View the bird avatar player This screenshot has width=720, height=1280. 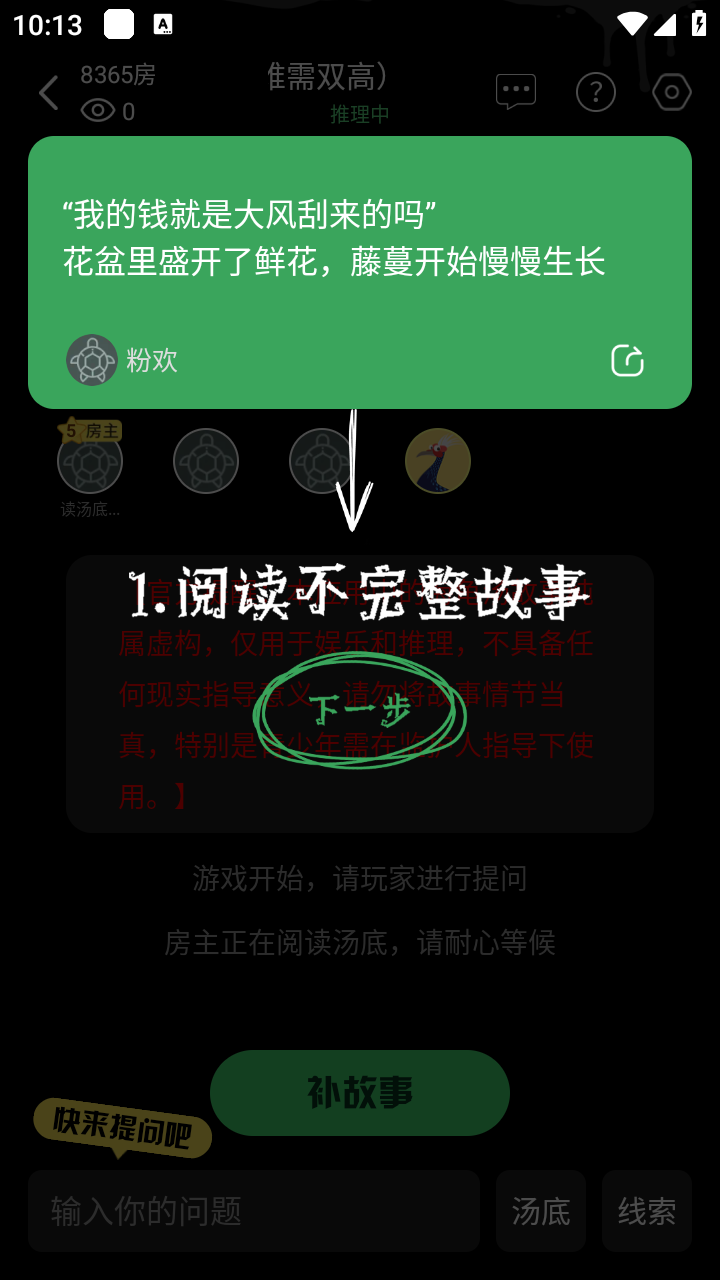pyautogui.click(x=438, y=462)
